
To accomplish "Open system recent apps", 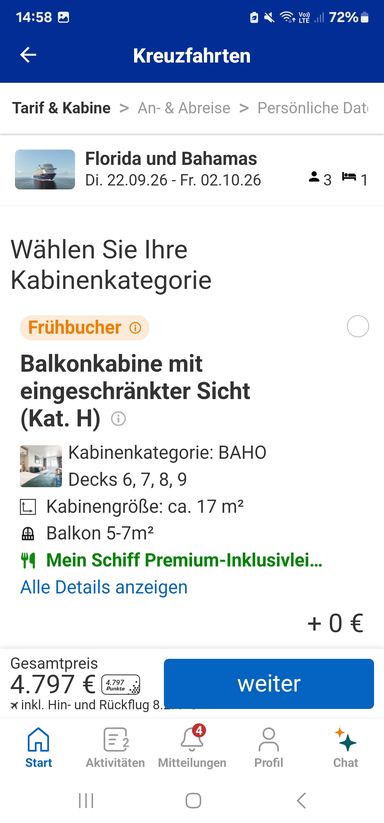I will point(86,800).
